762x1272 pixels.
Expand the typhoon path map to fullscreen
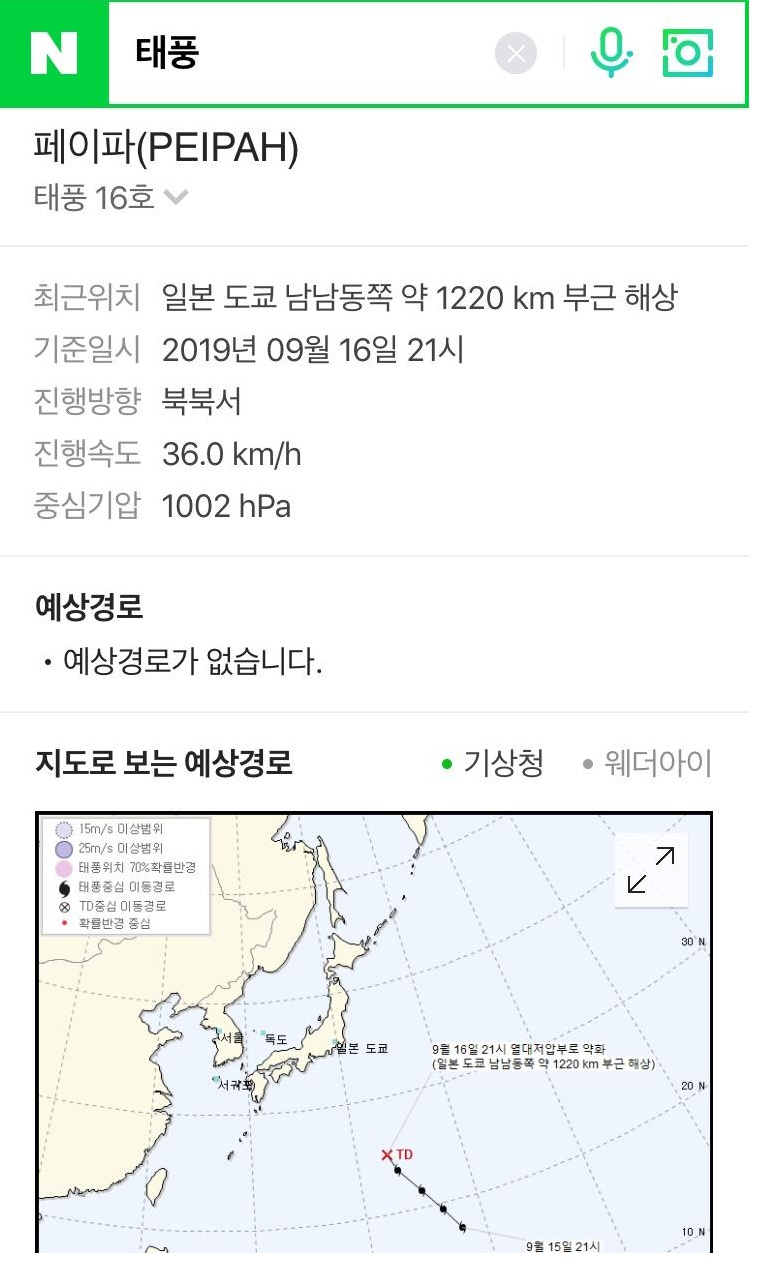click(x=651, y=870)
